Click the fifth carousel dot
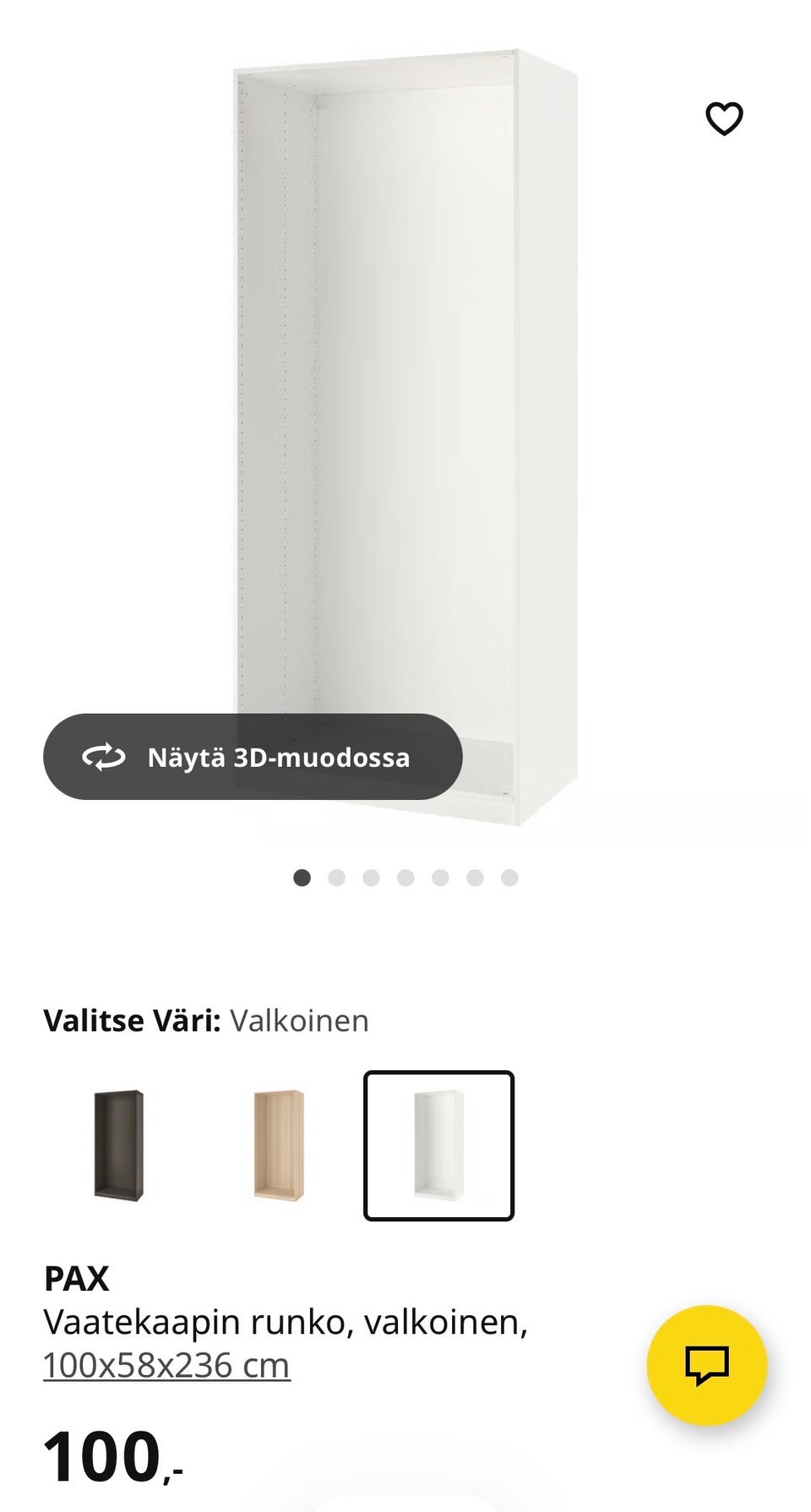Image resolution: width=811 pixels, height=1512 pixels. pos(439,878)
